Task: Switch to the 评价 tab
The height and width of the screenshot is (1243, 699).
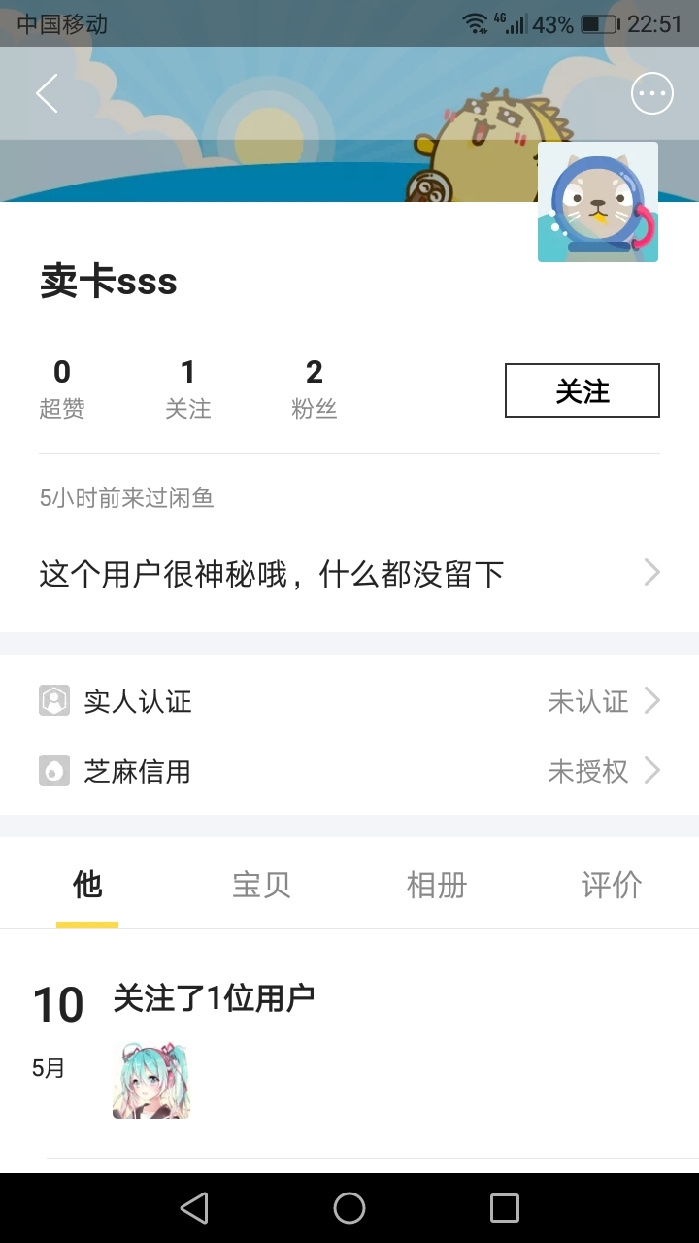Action: 612,885
